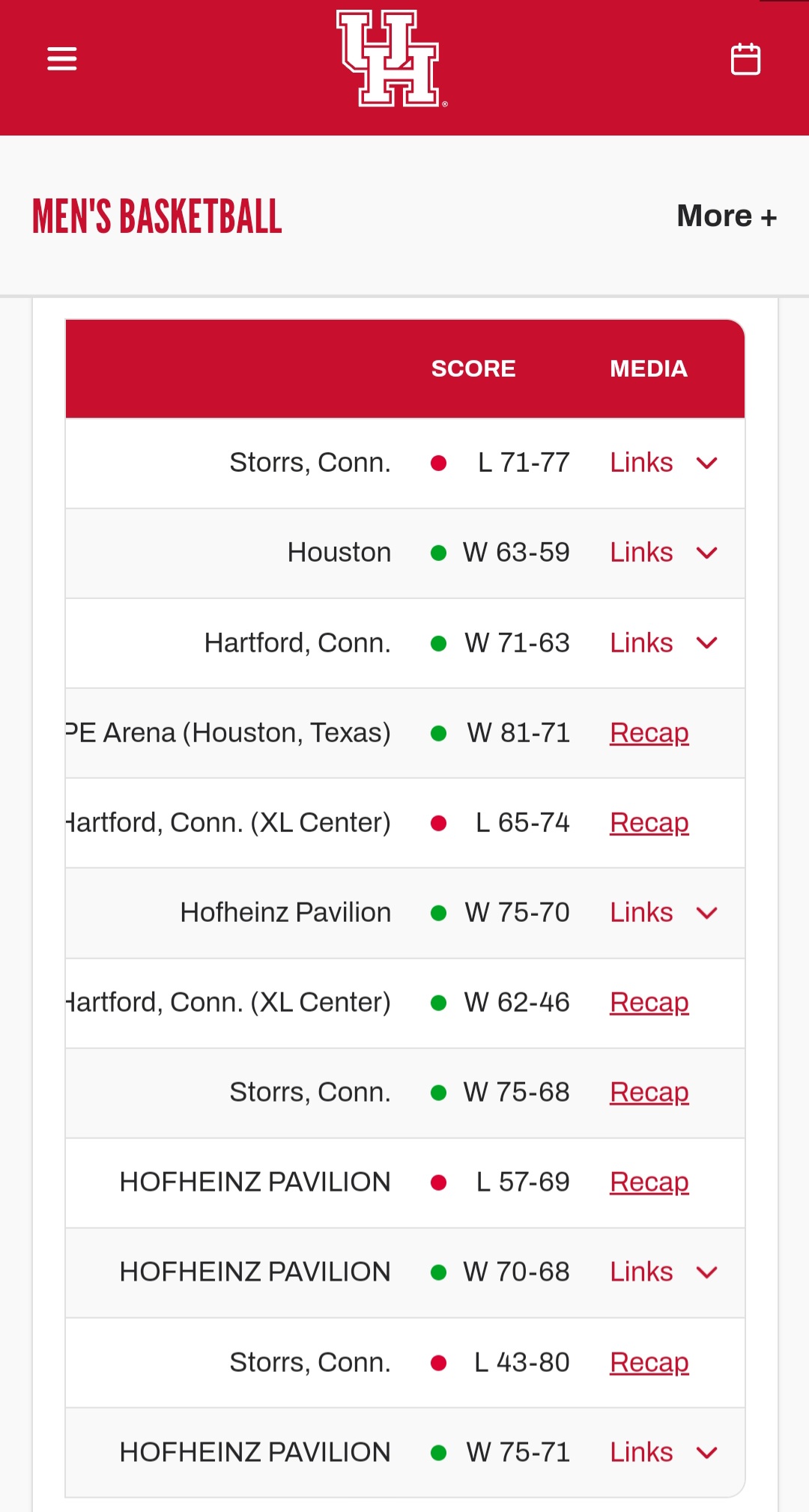809x1512 pixels.
Task: Expand Links for the L 71-77 game
Action: [664, 463]
